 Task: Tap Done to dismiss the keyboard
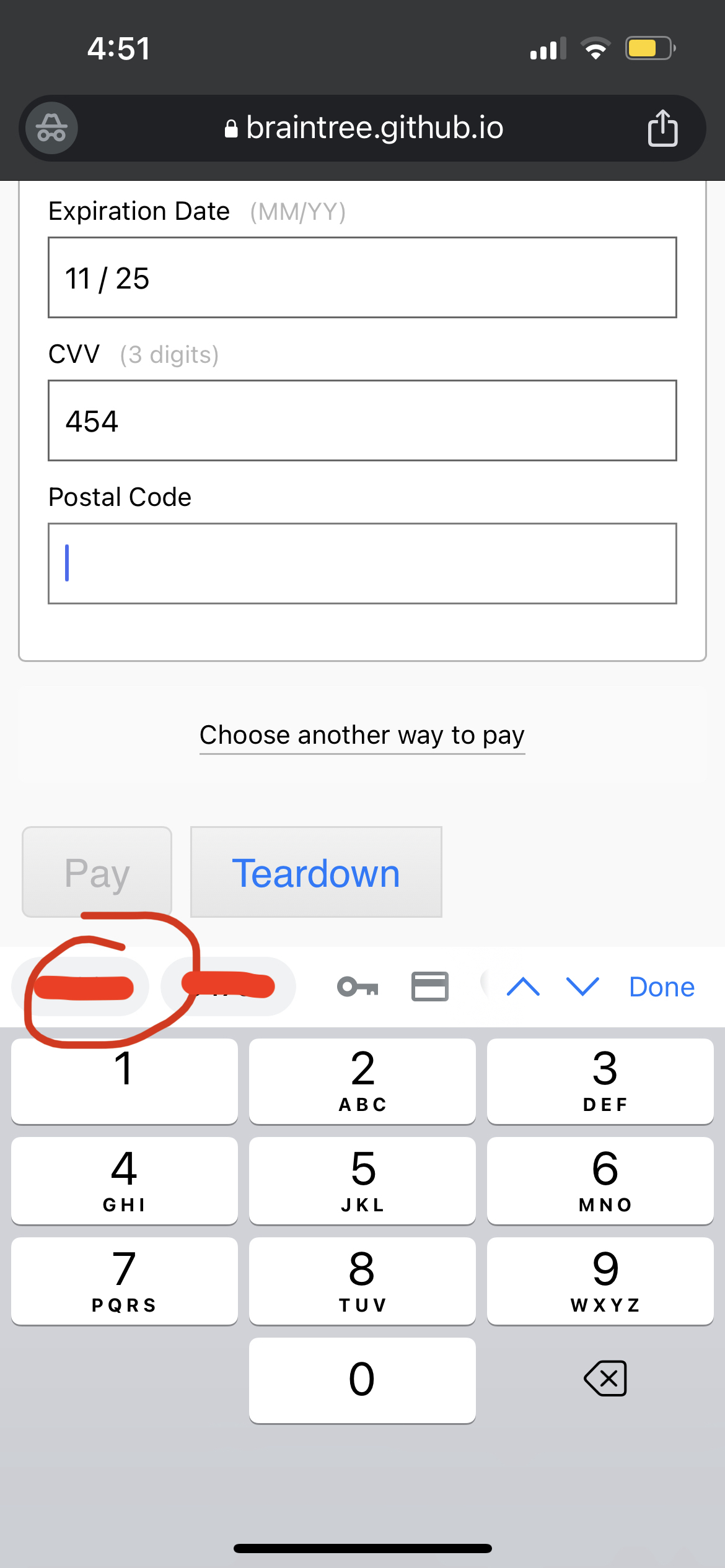point(661,987)
